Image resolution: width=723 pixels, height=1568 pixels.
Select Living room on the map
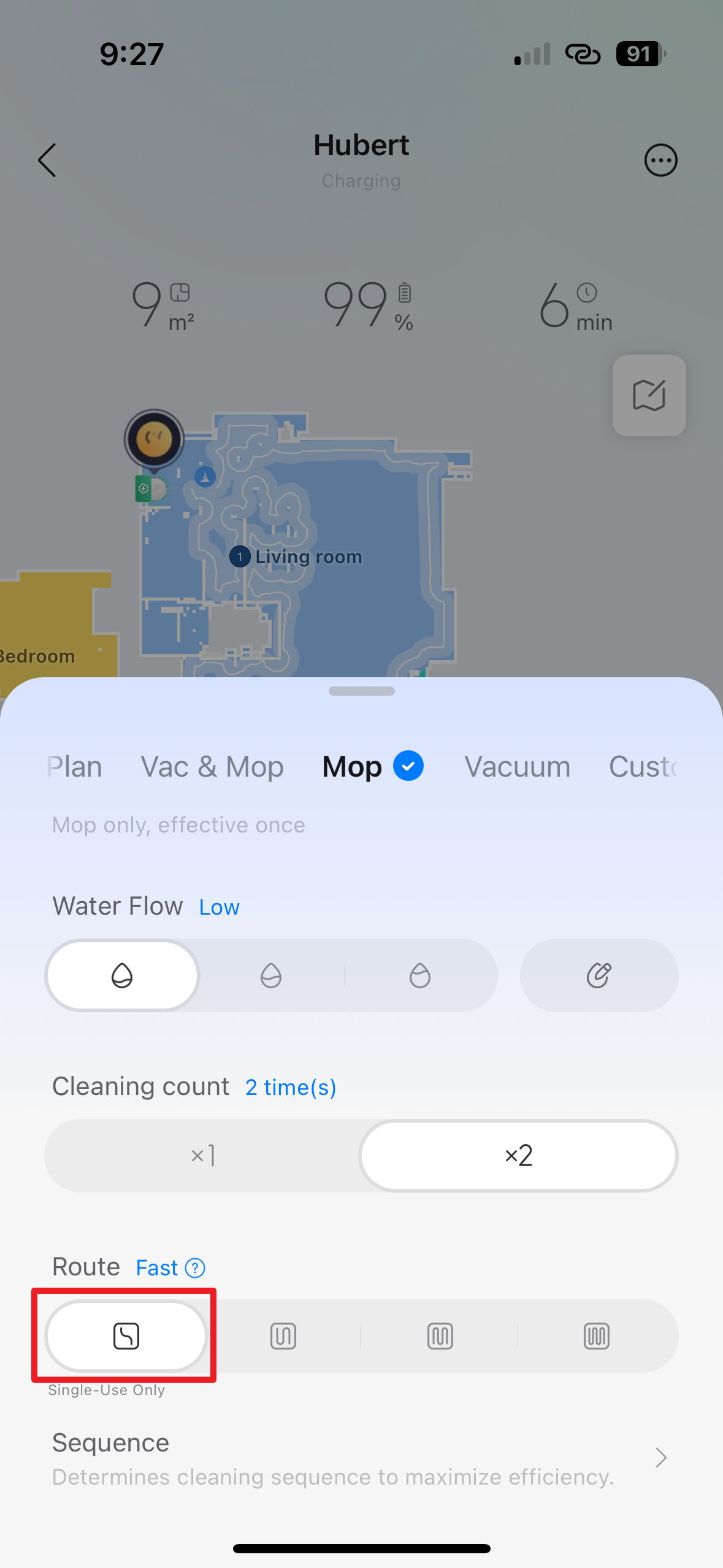point(307,557)
